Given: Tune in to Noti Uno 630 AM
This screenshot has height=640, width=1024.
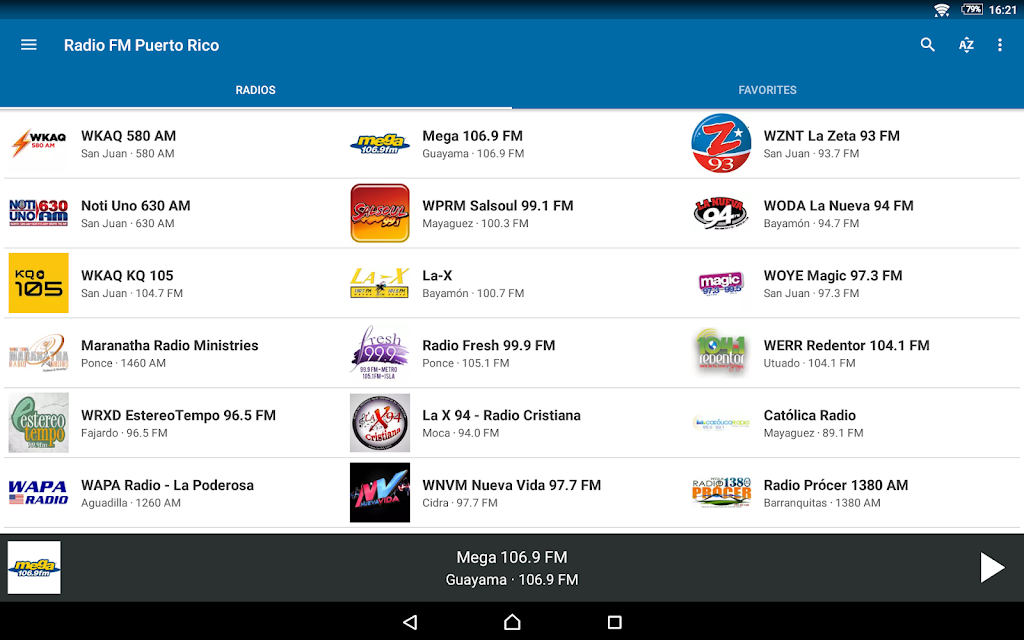Looking at the screenshot, I should point(172,214).
